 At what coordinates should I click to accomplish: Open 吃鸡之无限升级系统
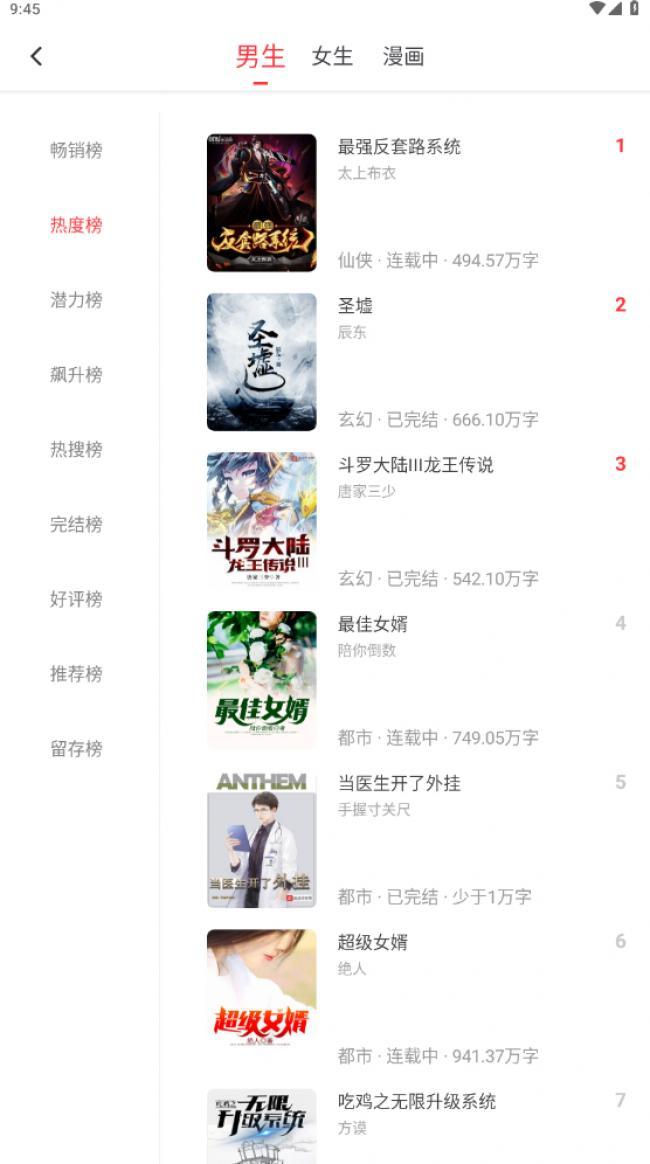click(x=416, y=1124)
